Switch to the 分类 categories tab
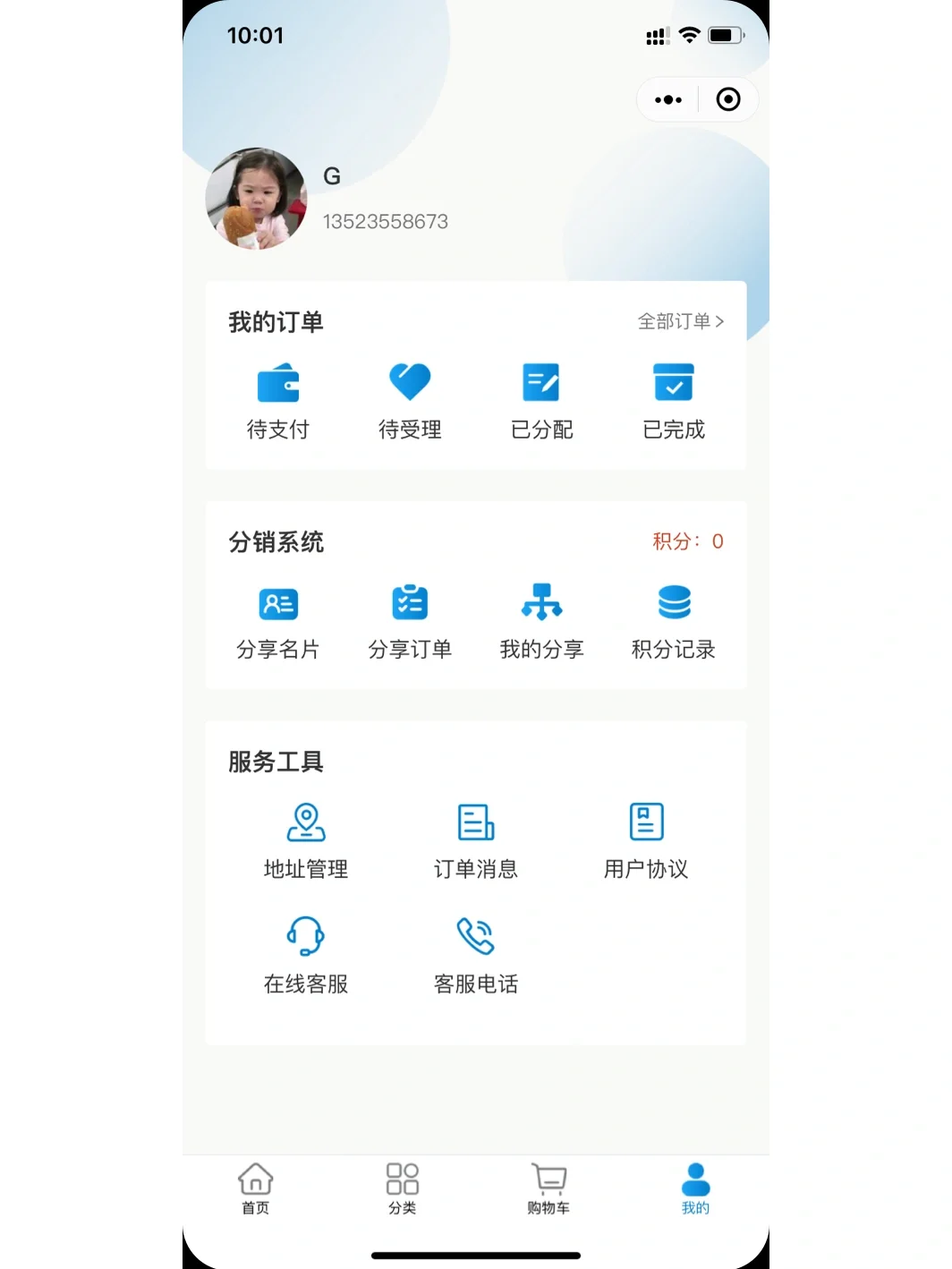Image resolution: width=952 pixels, height=1269 pixels. (403, 1188)
